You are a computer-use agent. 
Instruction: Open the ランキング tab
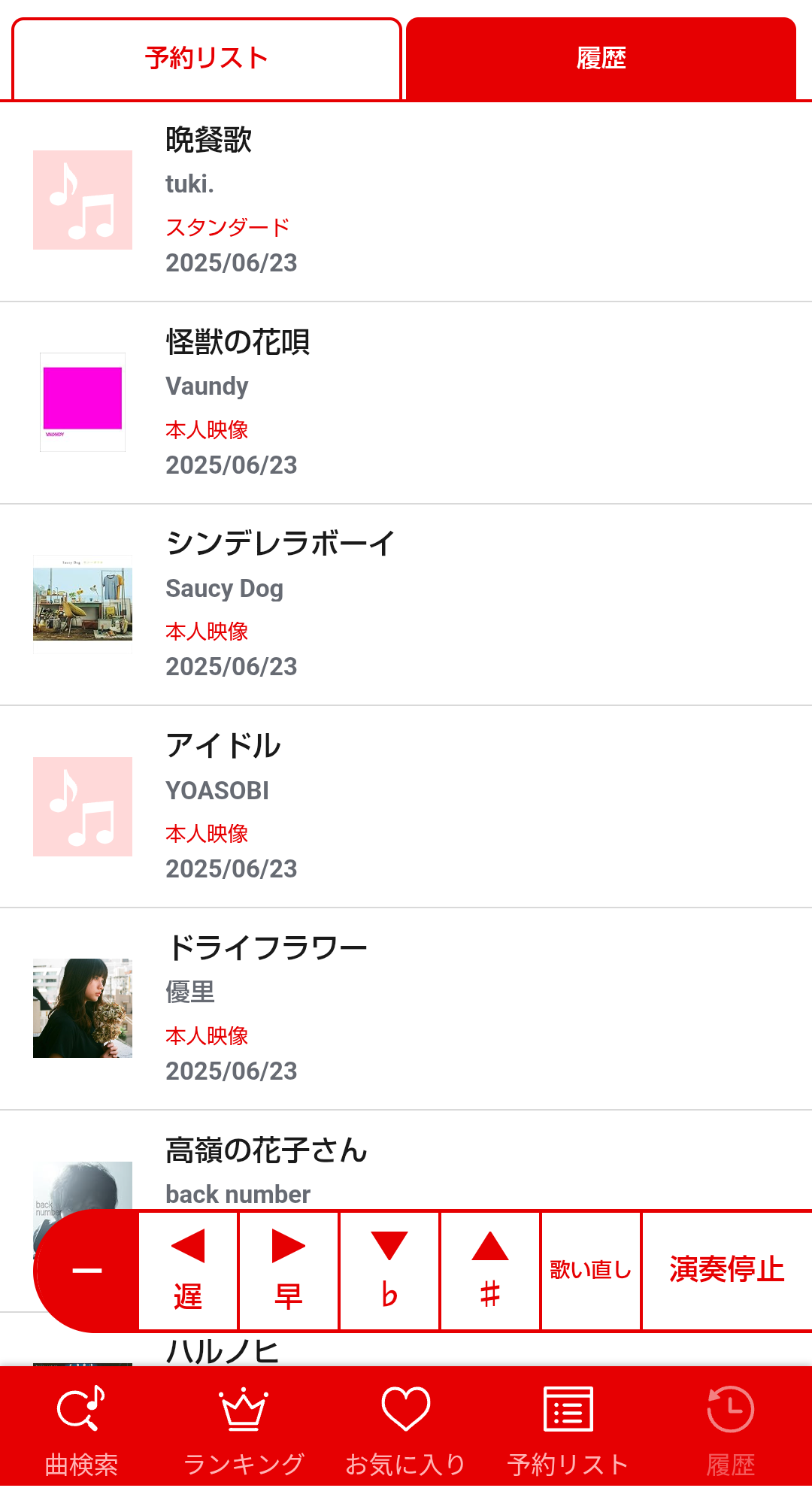(244, 1429)
